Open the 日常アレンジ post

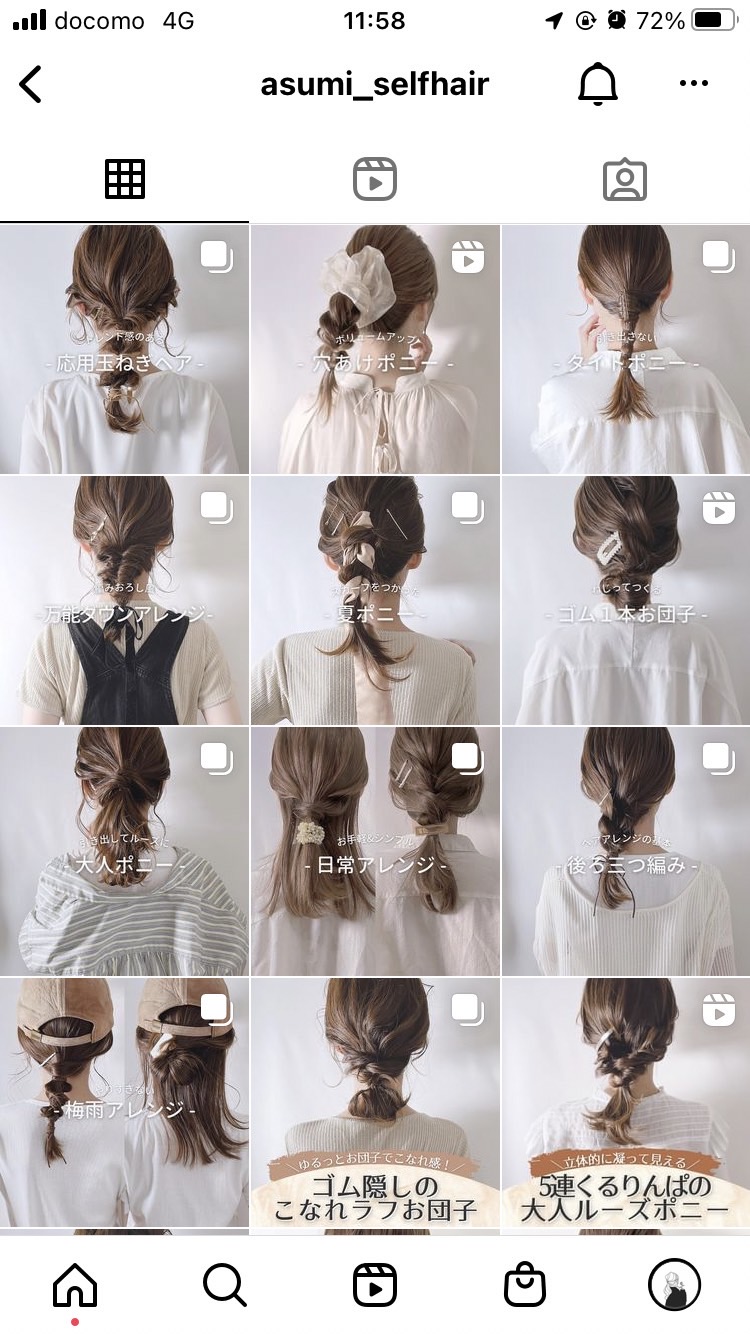tap(375, 851)
